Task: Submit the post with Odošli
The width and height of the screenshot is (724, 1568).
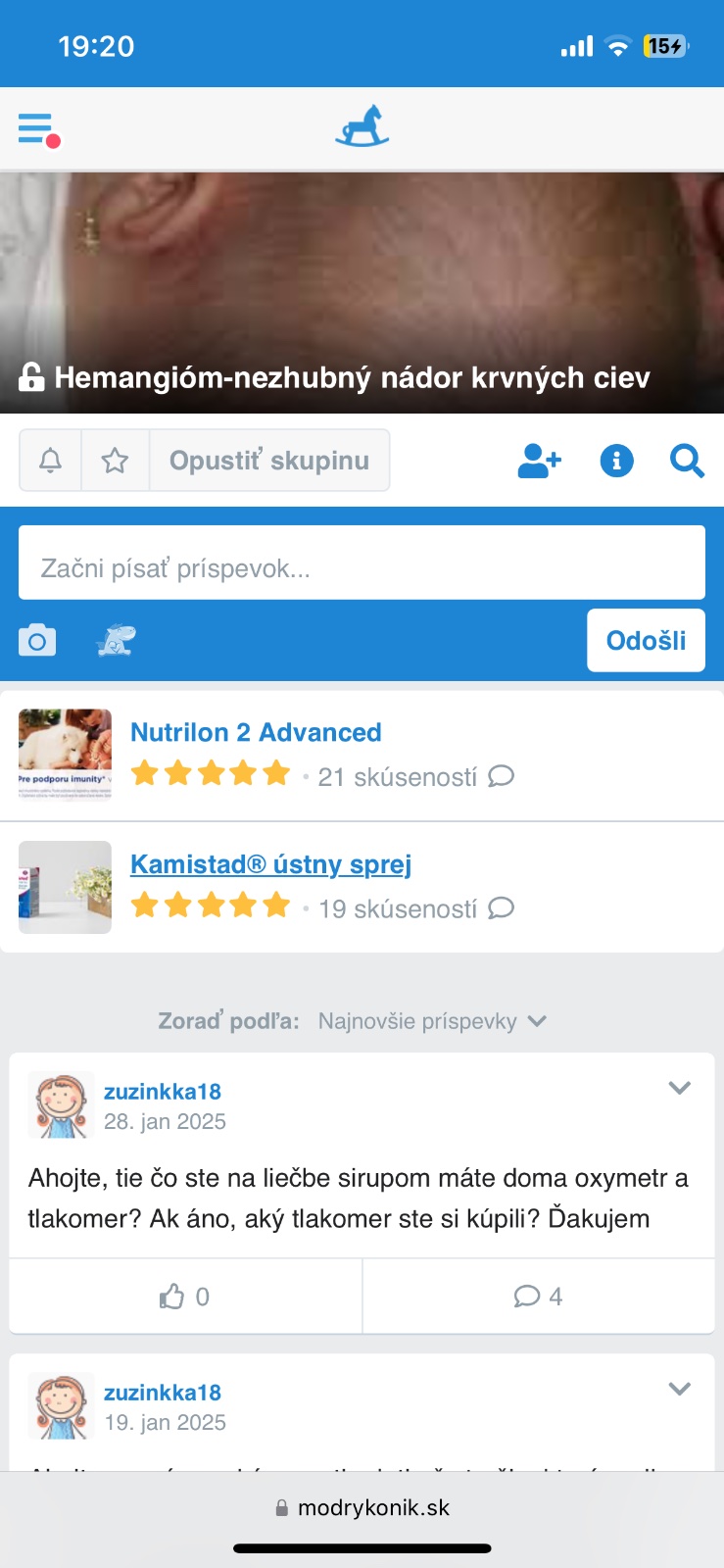Action: pos(646,641)
